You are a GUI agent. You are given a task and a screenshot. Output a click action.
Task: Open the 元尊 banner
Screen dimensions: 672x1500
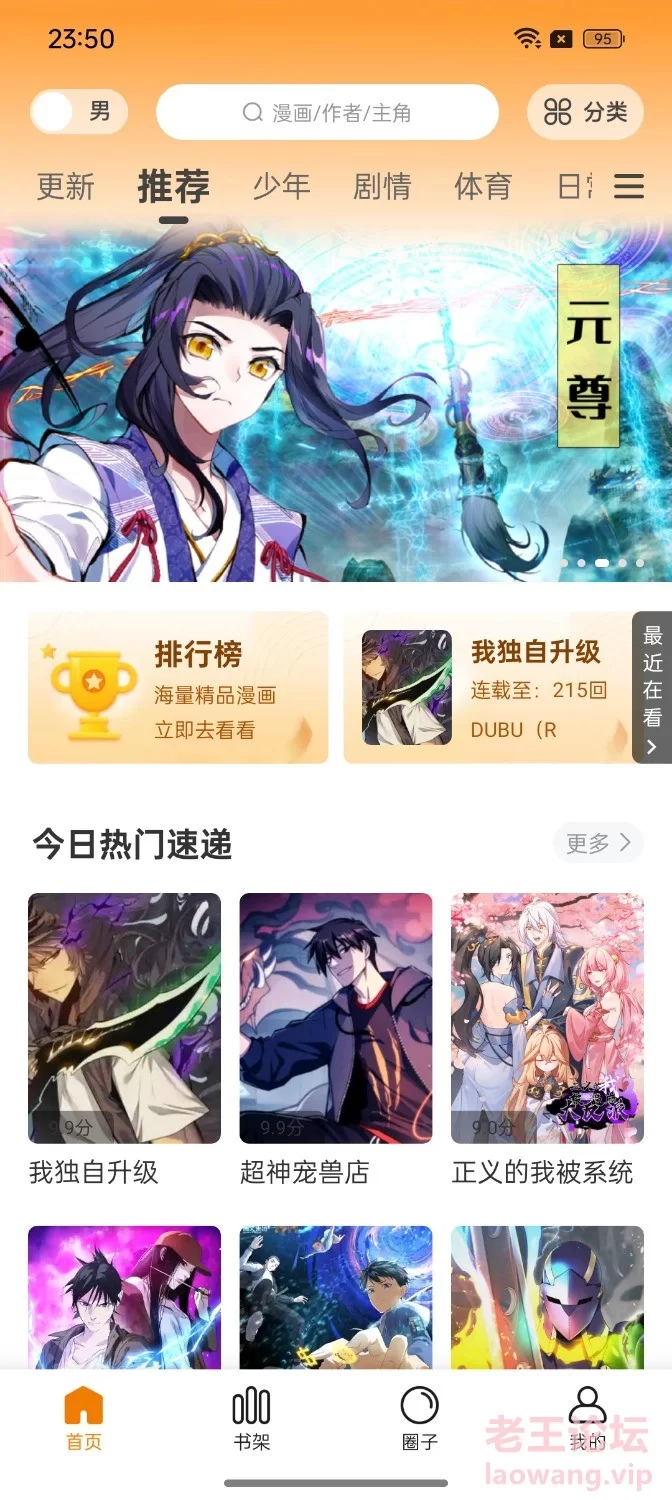click(x=336, y=402)
